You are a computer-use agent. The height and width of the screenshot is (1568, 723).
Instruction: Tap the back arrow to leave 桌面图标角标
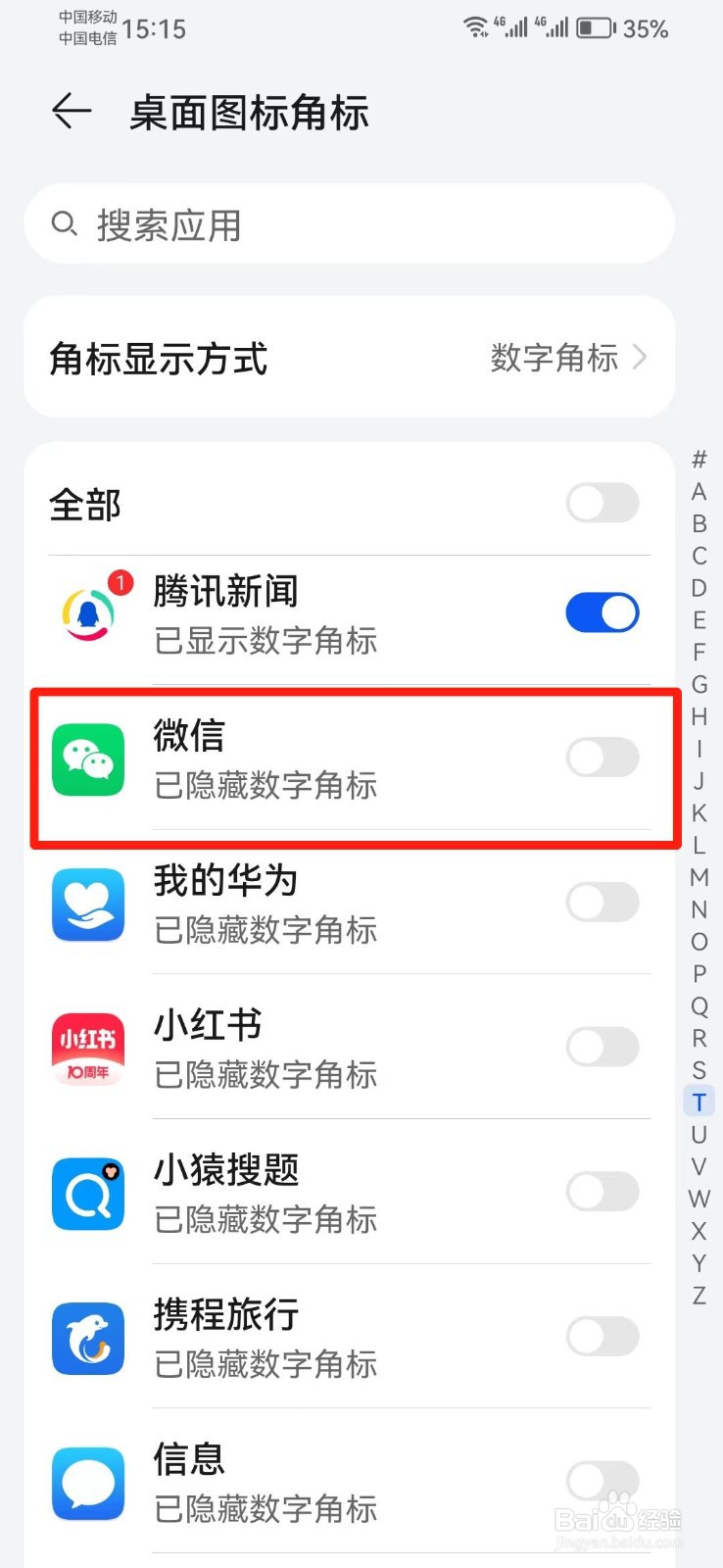[x=70, y=112]
